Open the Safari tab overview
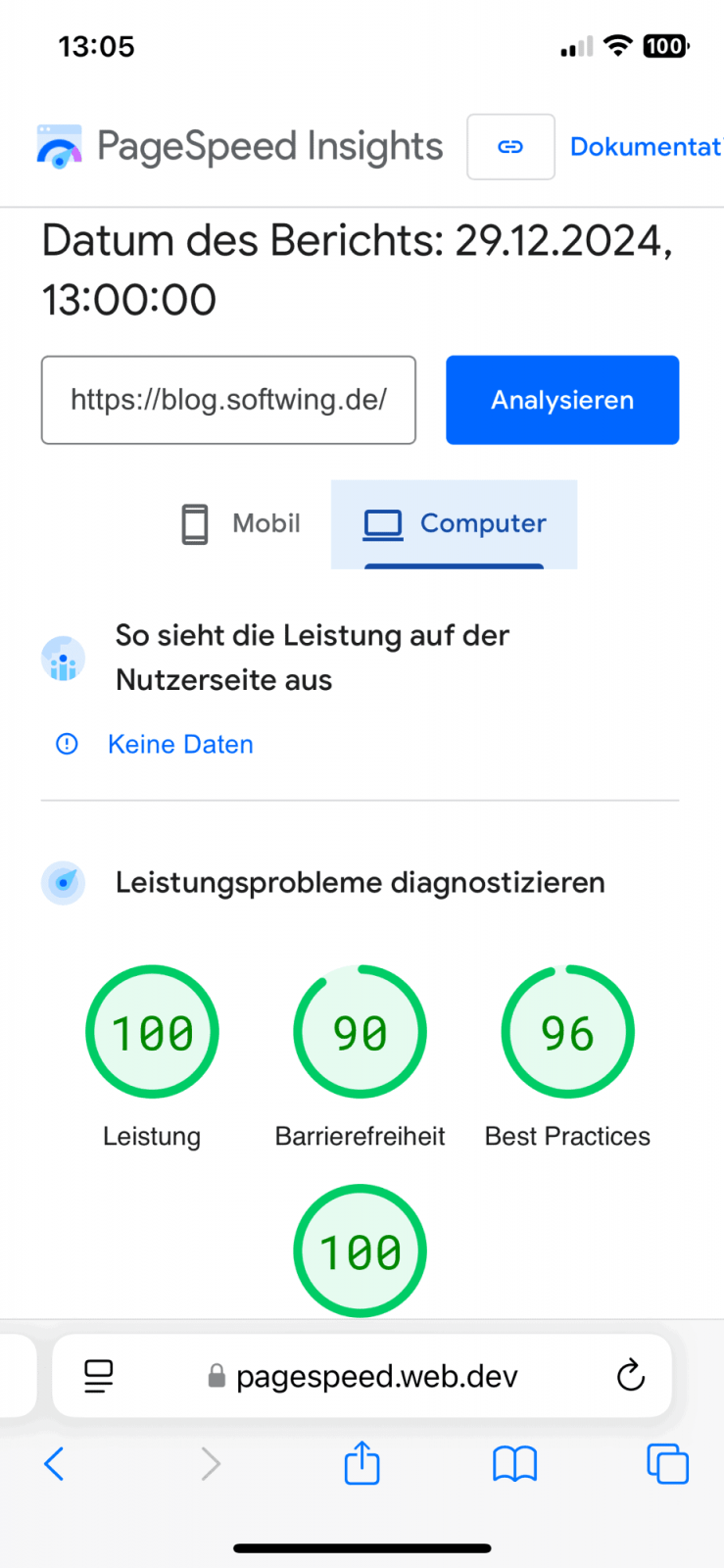The height and width of the screenshot is (1568, 724). coord(668,1463)
